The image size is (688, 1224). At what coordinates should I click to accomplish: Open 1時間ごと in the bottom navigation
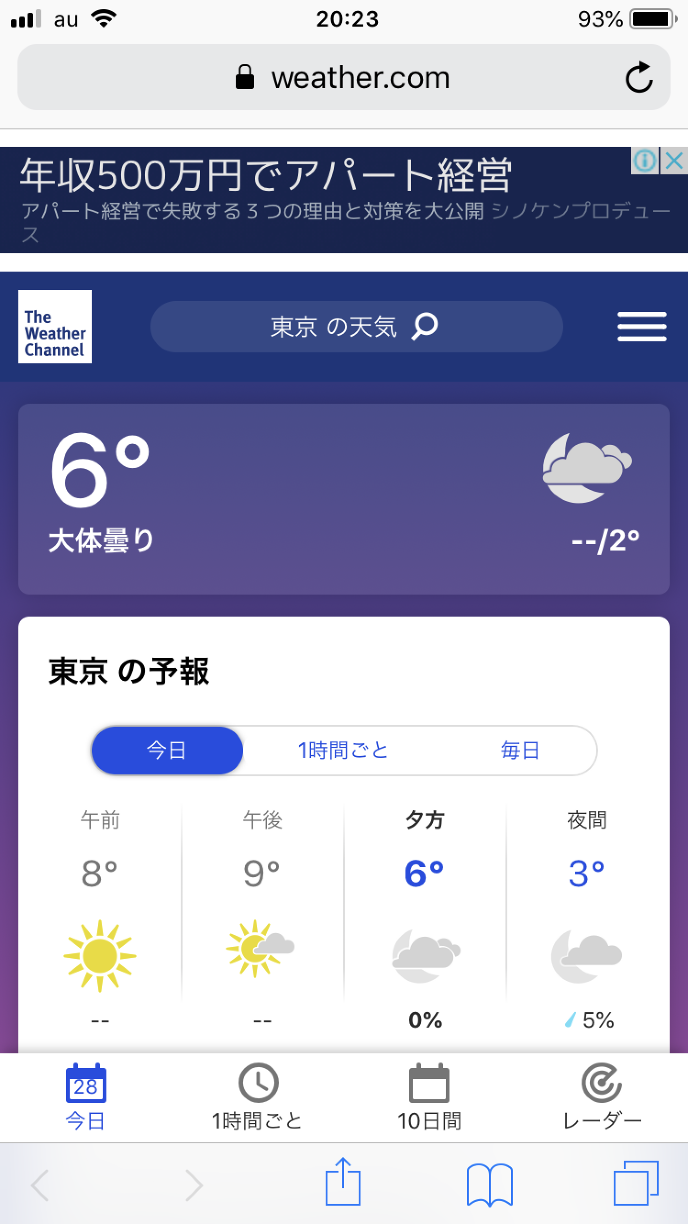[258, 1097]
